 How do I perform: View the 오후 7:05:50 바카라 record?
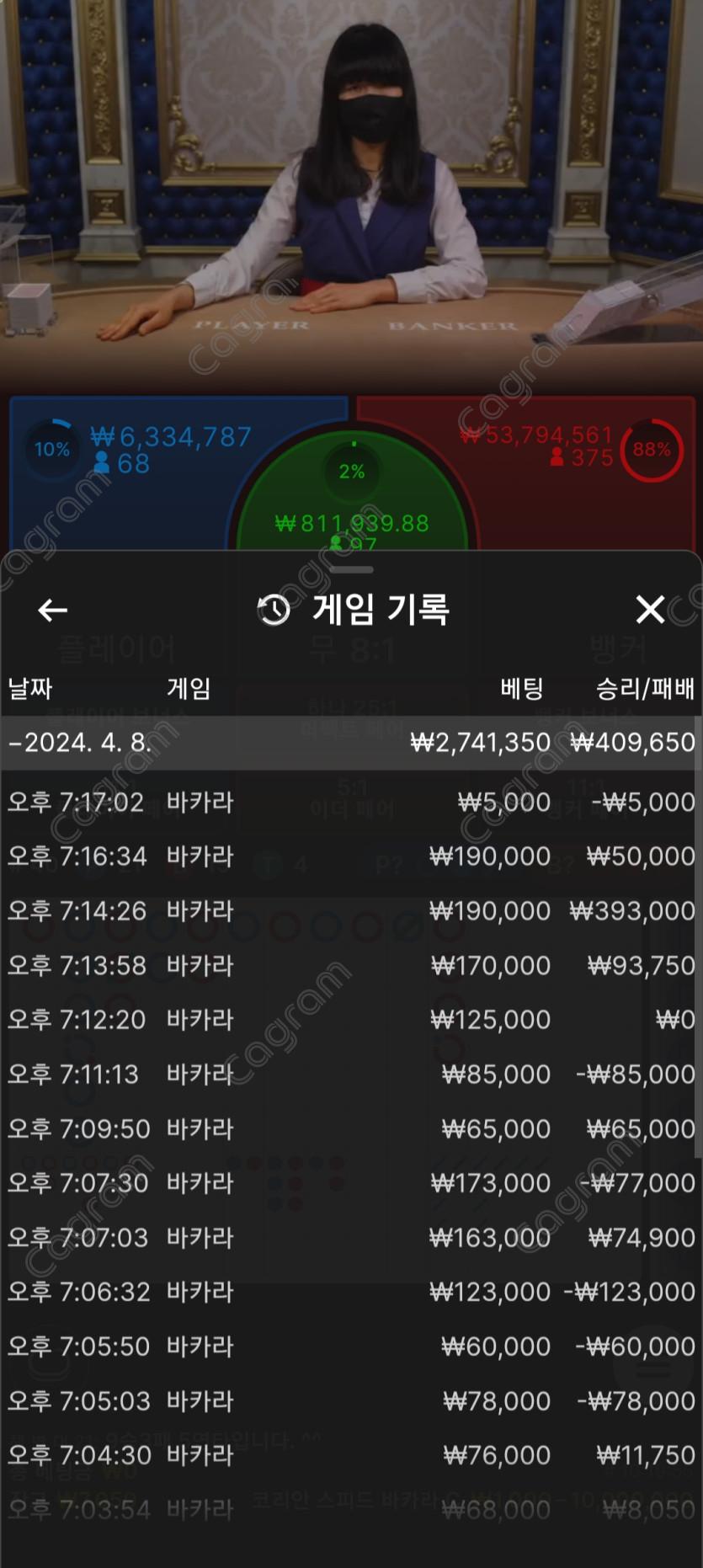(351, 1347)
